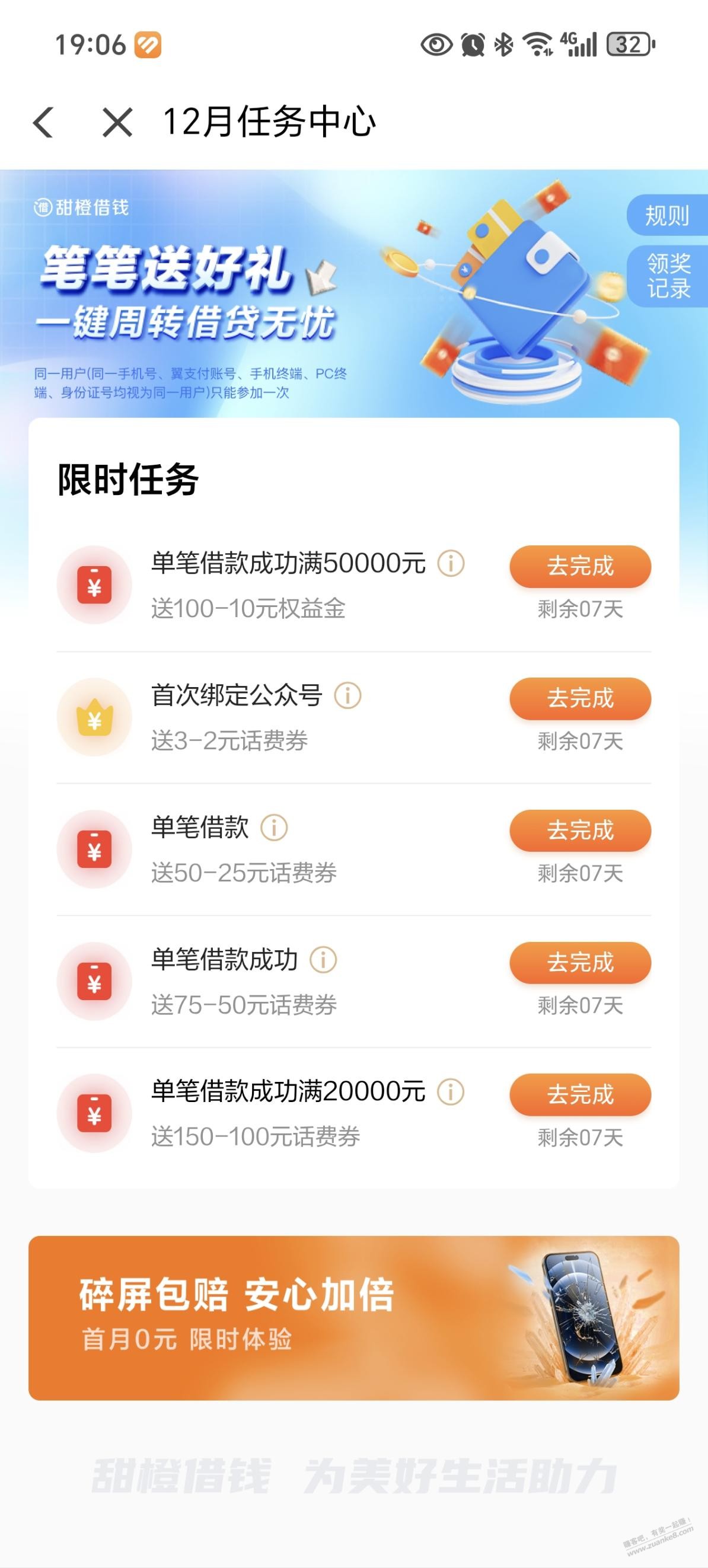Viewport: 708px width, 1568px height.
Task: Tap the yellow crown icon for 首次绑定公众号
Action: point(94,717)
